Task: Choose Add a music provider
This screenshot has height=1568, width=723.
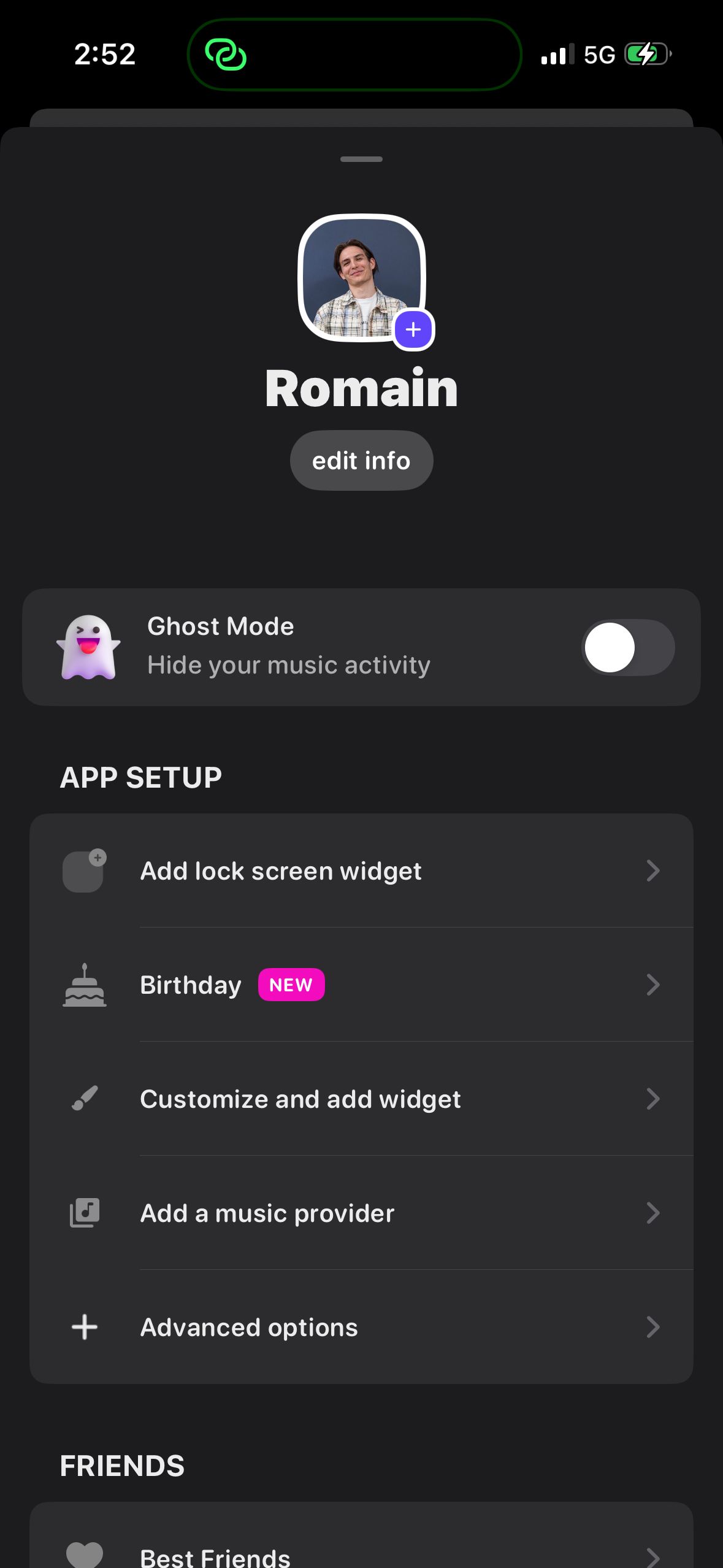Action: [361, 1213]
